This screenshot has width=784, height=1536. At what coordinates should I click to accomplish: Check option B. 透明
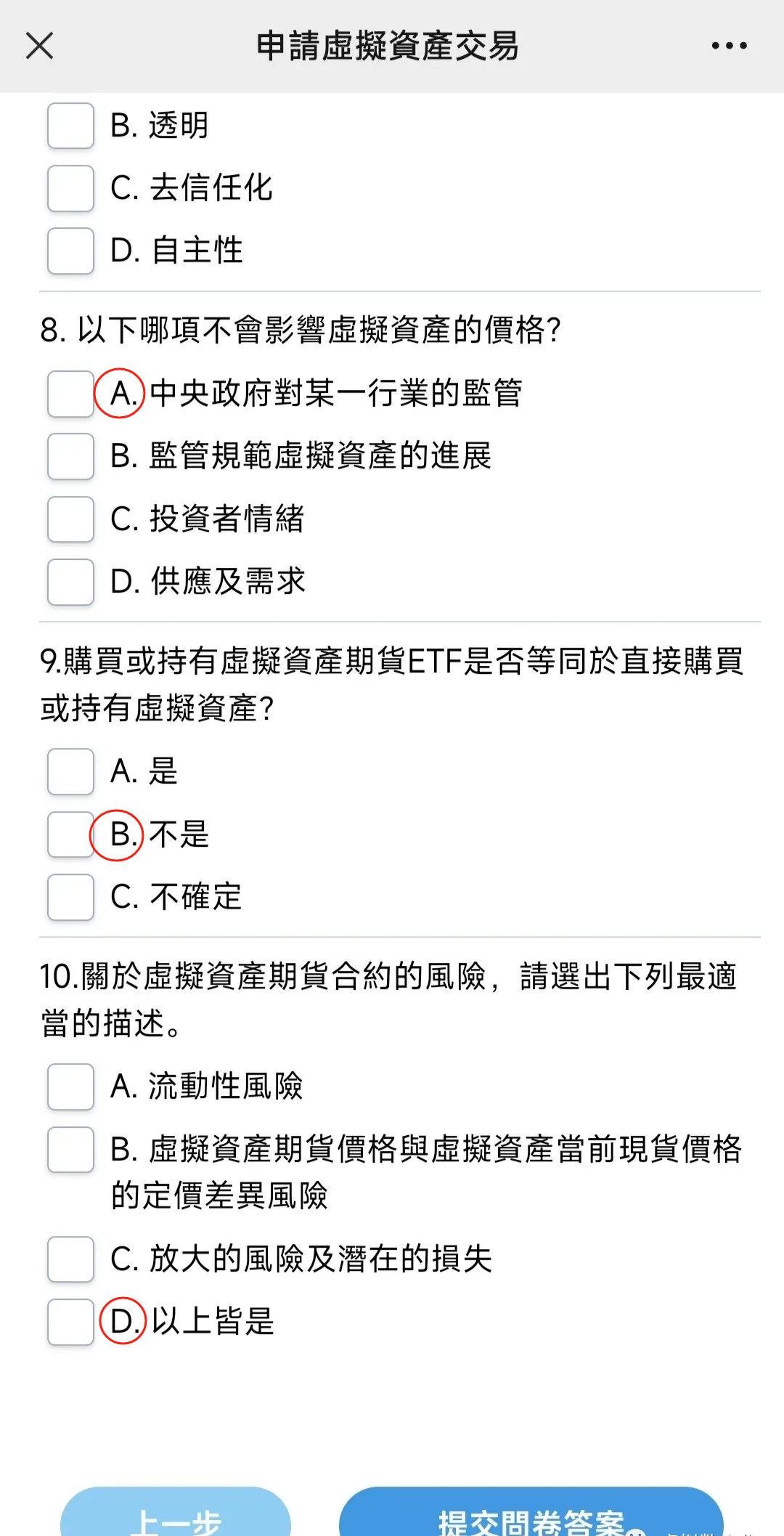pyautogui.click(x=70, y=126)
